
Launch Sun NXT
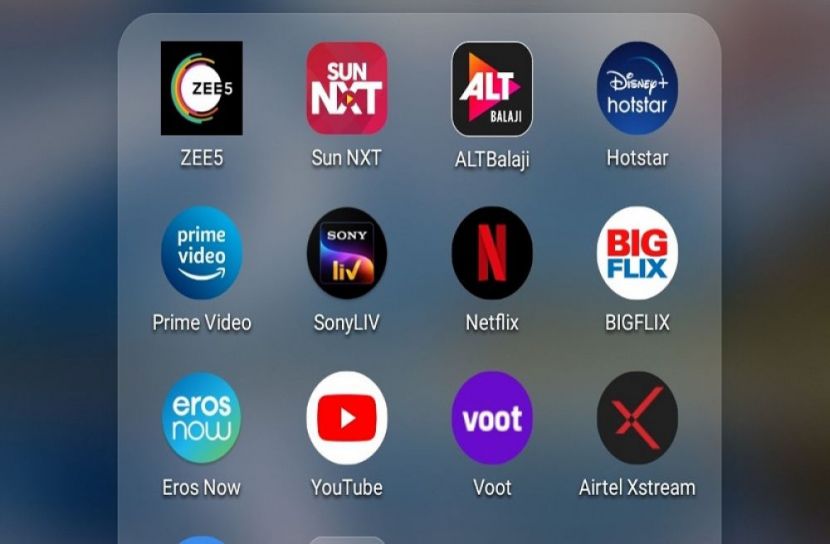(x=346, y=88)
